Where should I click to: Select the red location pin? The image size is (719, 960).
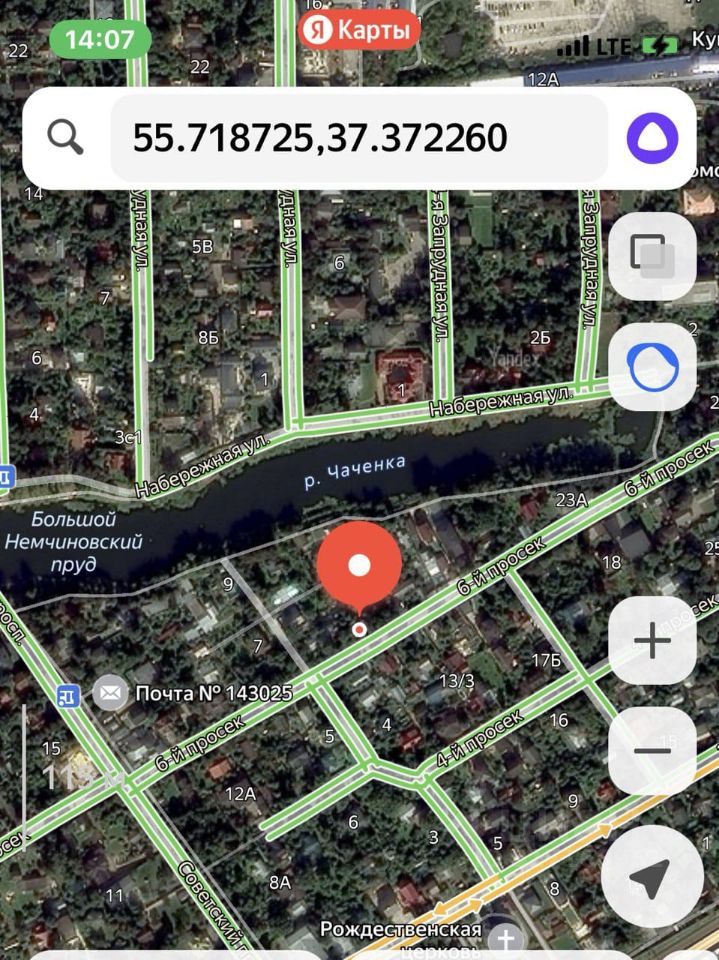point(359,568)
